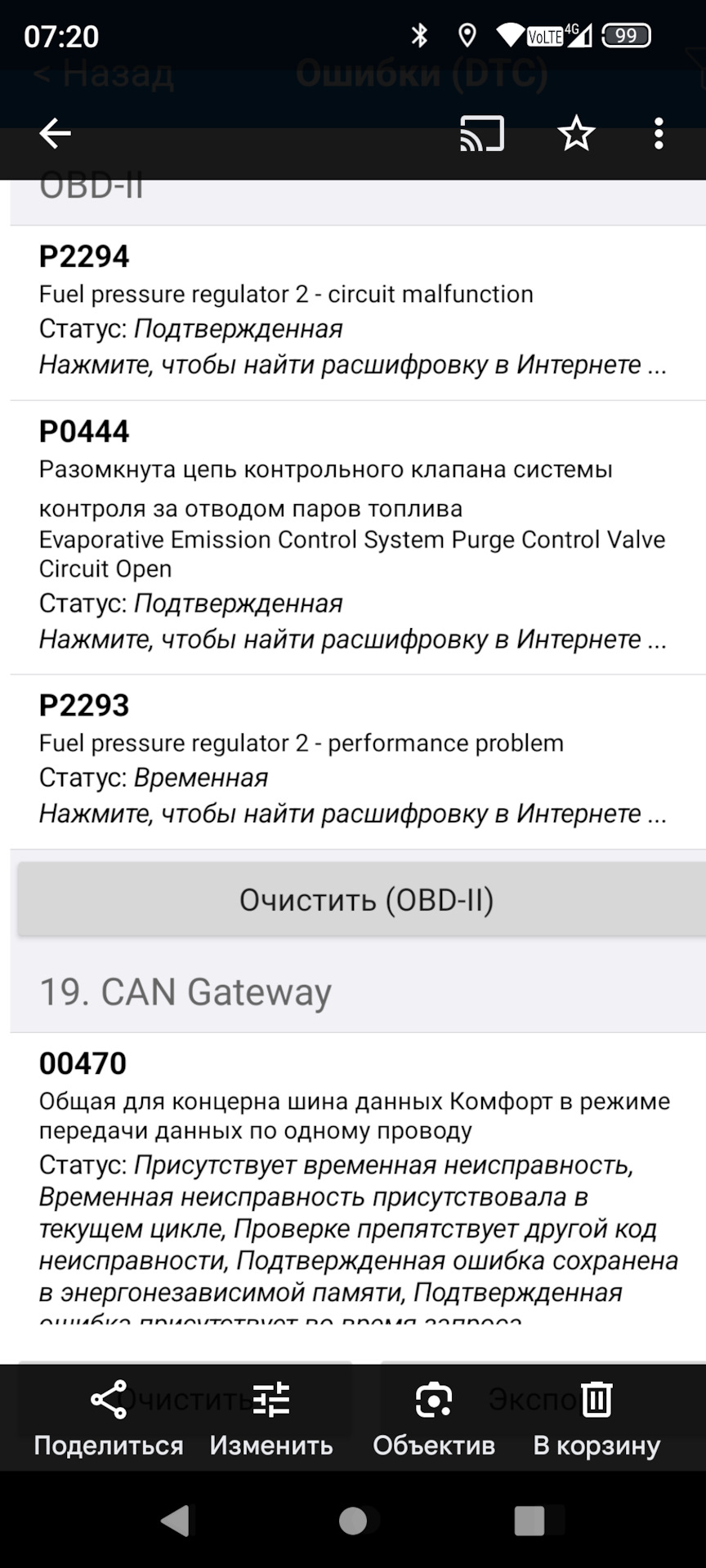Share the photo via Поделиться
706x1568 pixels.
(109, 1420)
